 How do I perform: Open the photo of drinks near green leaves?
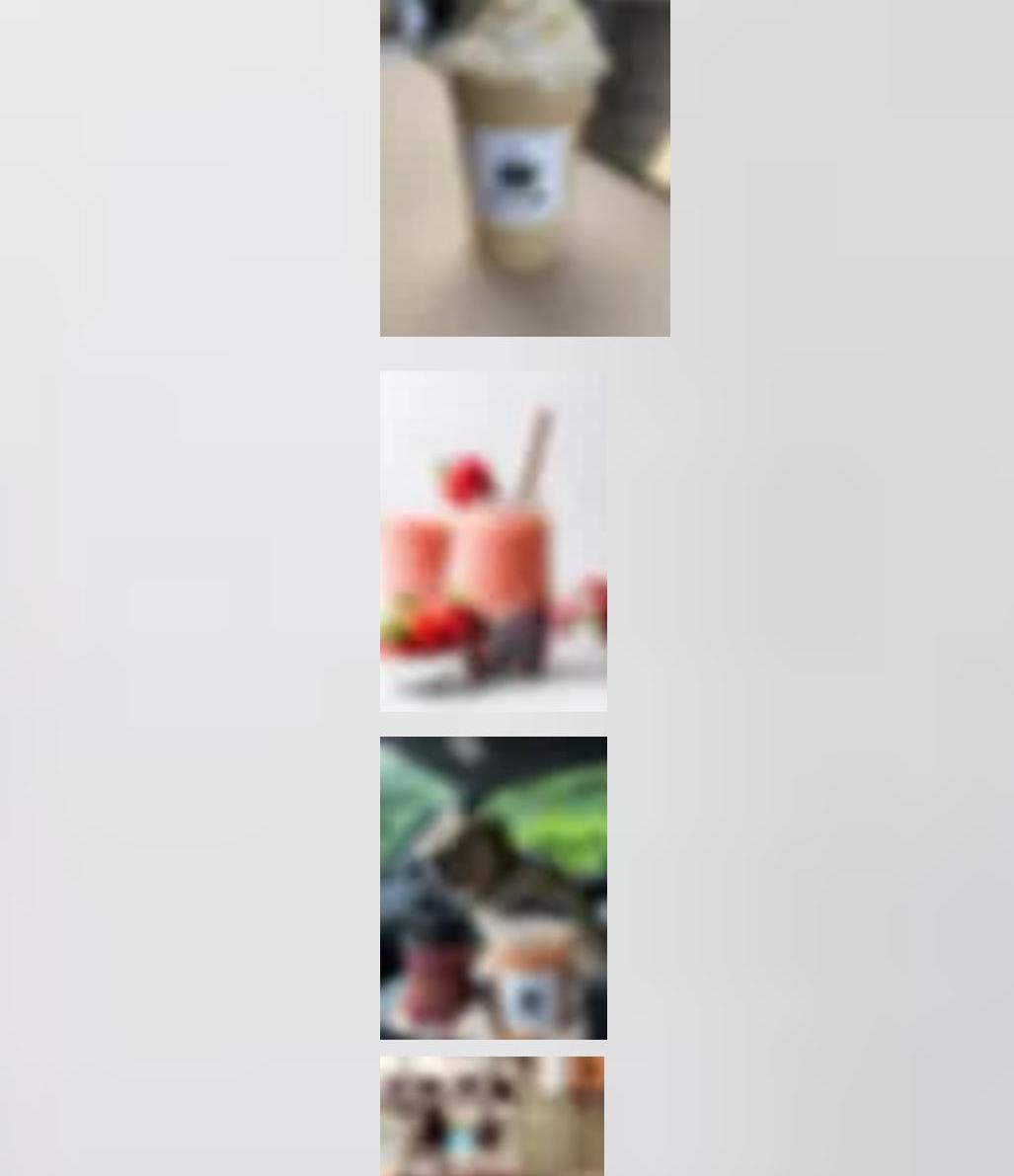(x=493, y=887)
